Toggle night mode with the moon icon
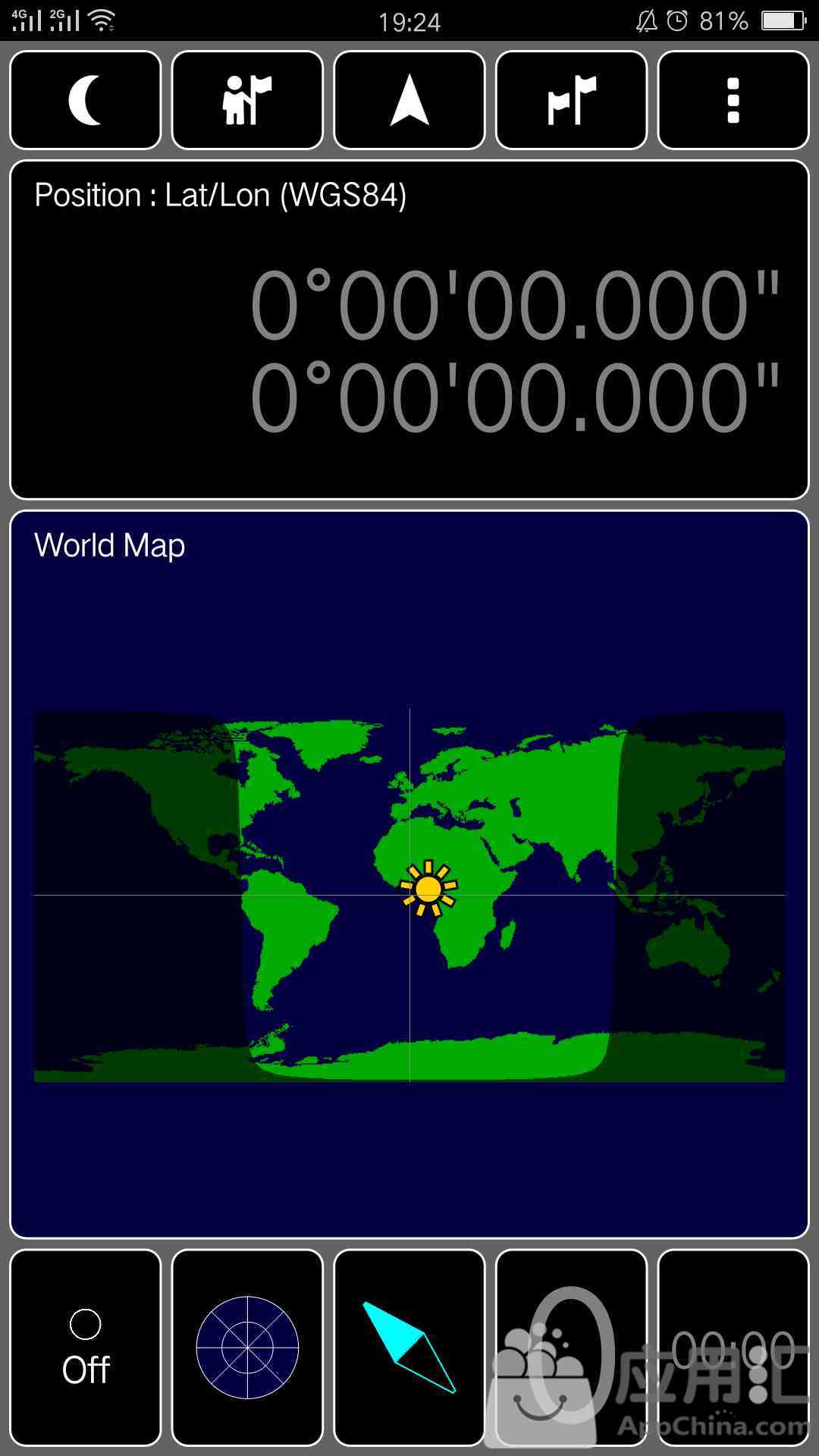Screen dimensions: 819x1456 pos(86,100)
